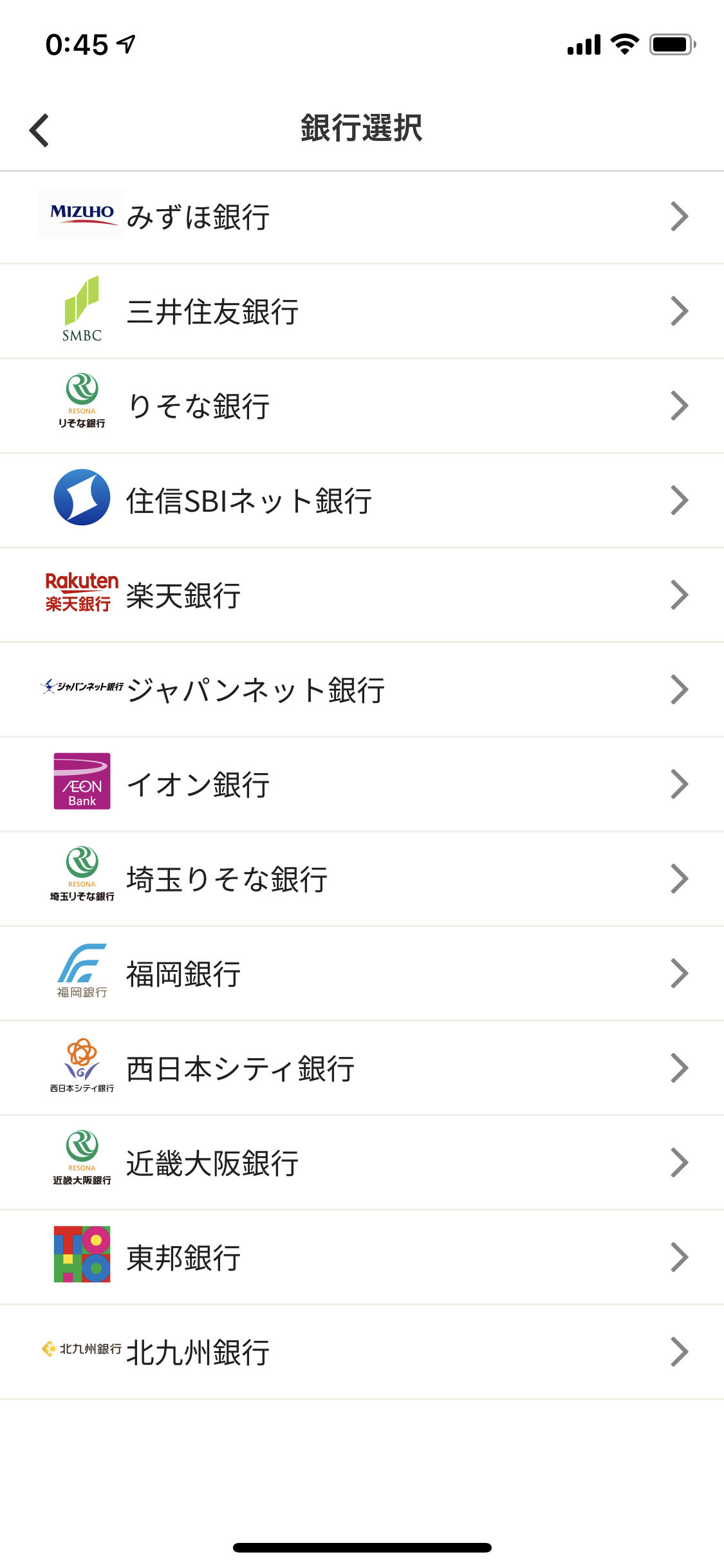Select みずほ銀行 from the bank list
This screenshot has height=1568, width=724.
(362, 217)
